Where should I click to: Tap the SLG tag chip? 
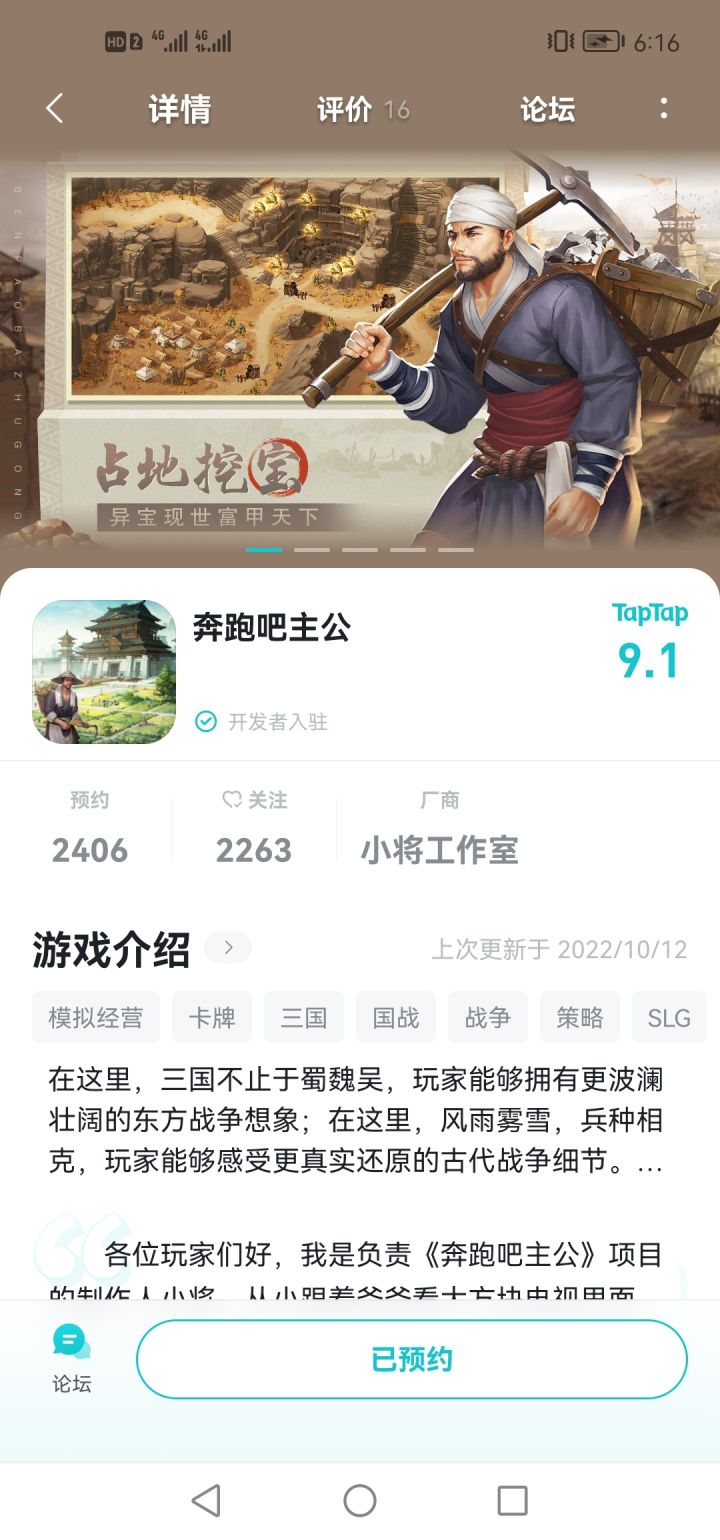pyautogui.click(x=669, y=1016)
